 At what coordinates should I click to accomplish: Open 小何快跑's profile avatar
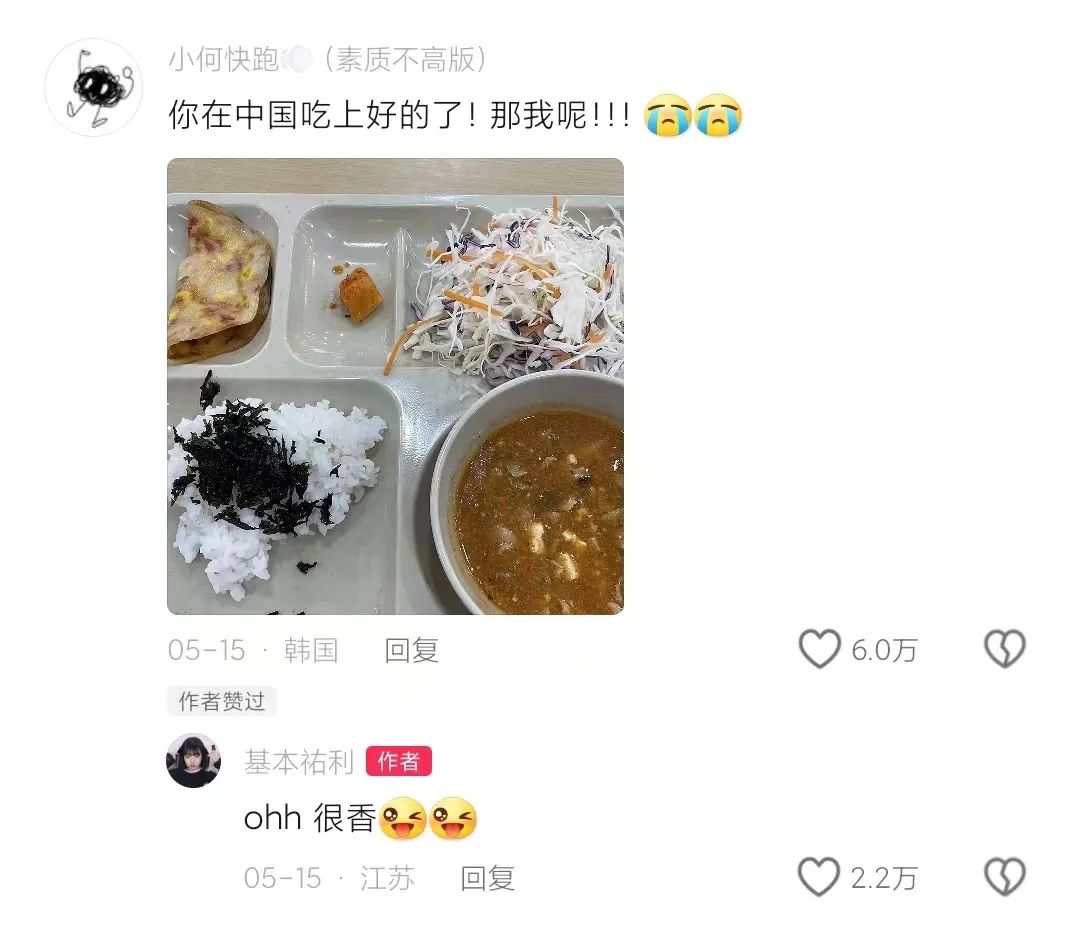(94, 88)
